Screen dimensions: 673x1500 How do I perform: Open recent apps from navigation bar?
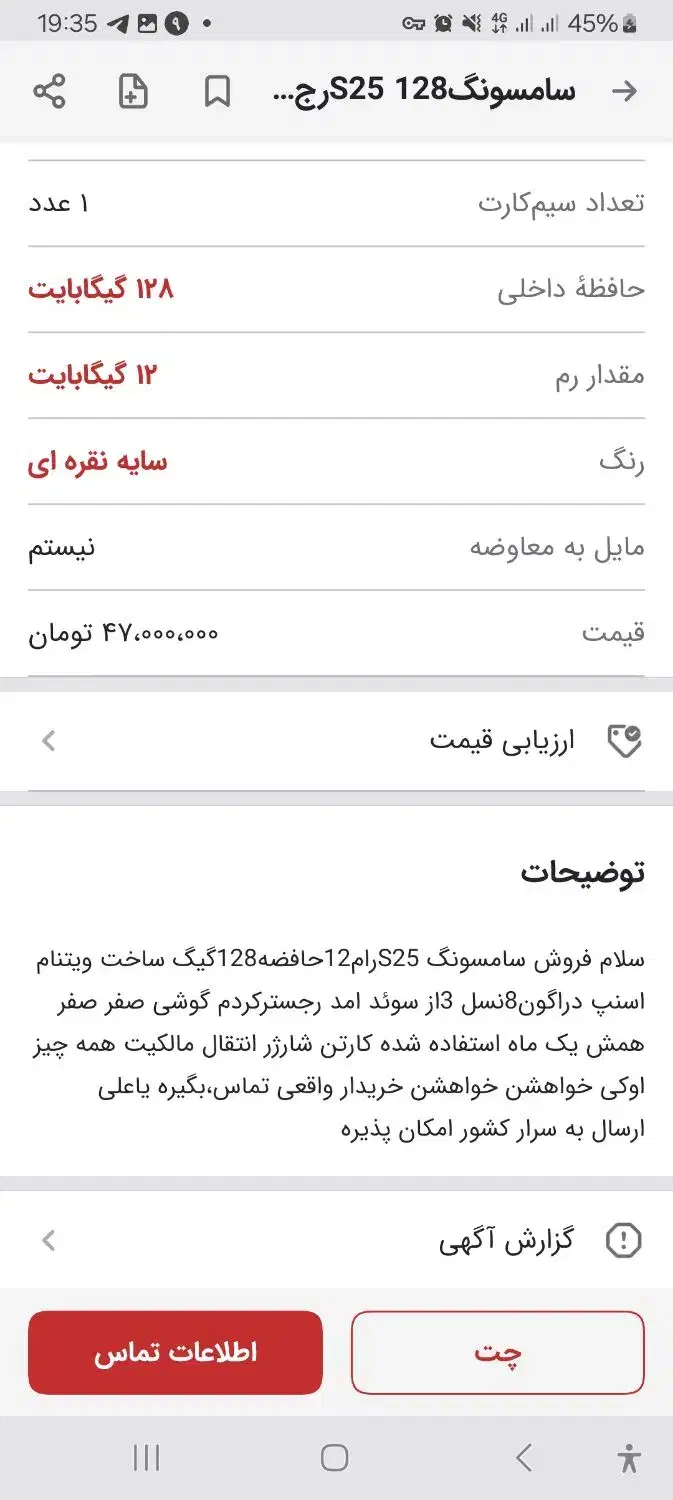146,1458
